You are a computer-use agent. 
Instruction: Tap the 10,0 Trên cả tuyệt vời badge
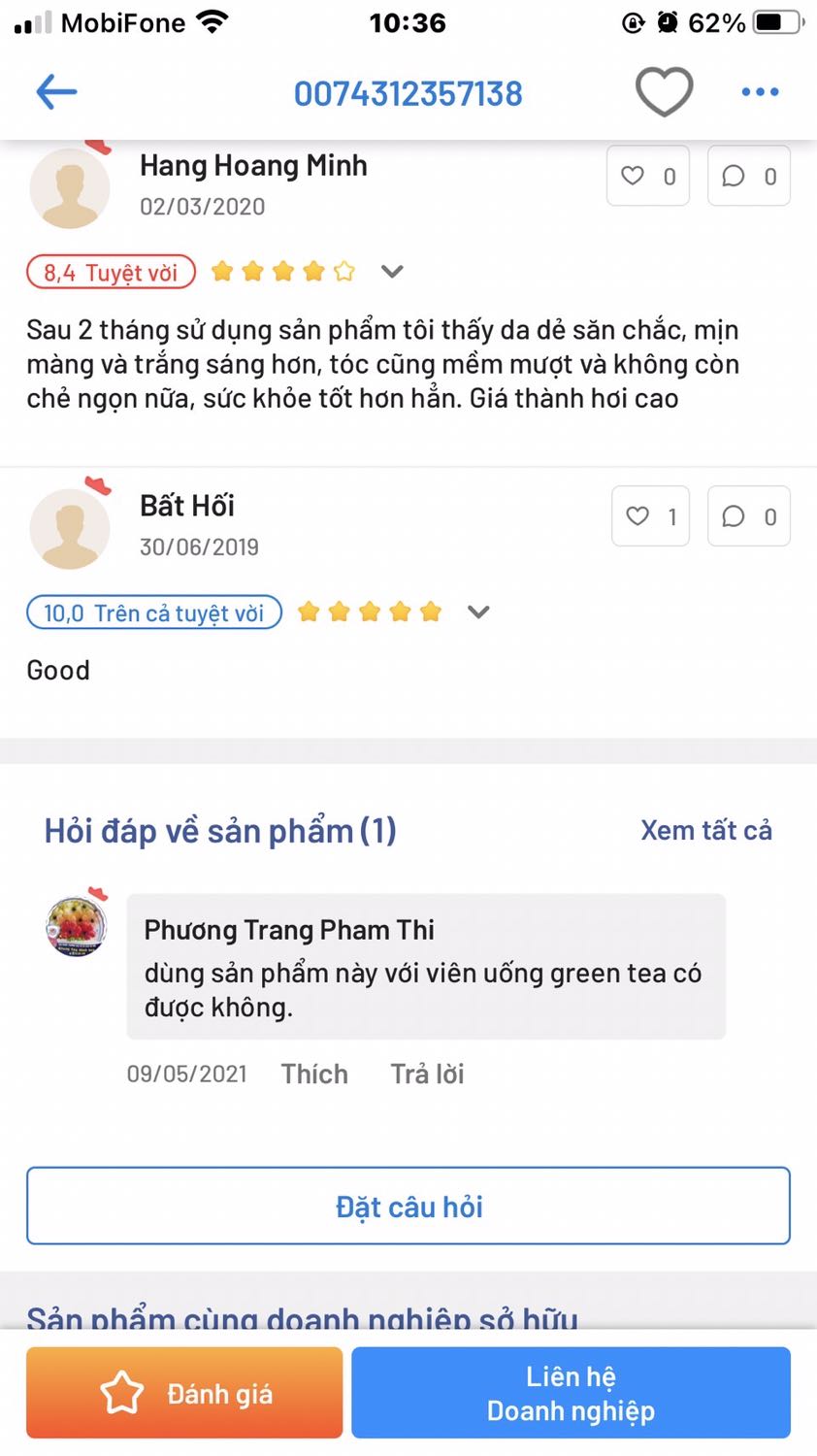click(152, 612)
